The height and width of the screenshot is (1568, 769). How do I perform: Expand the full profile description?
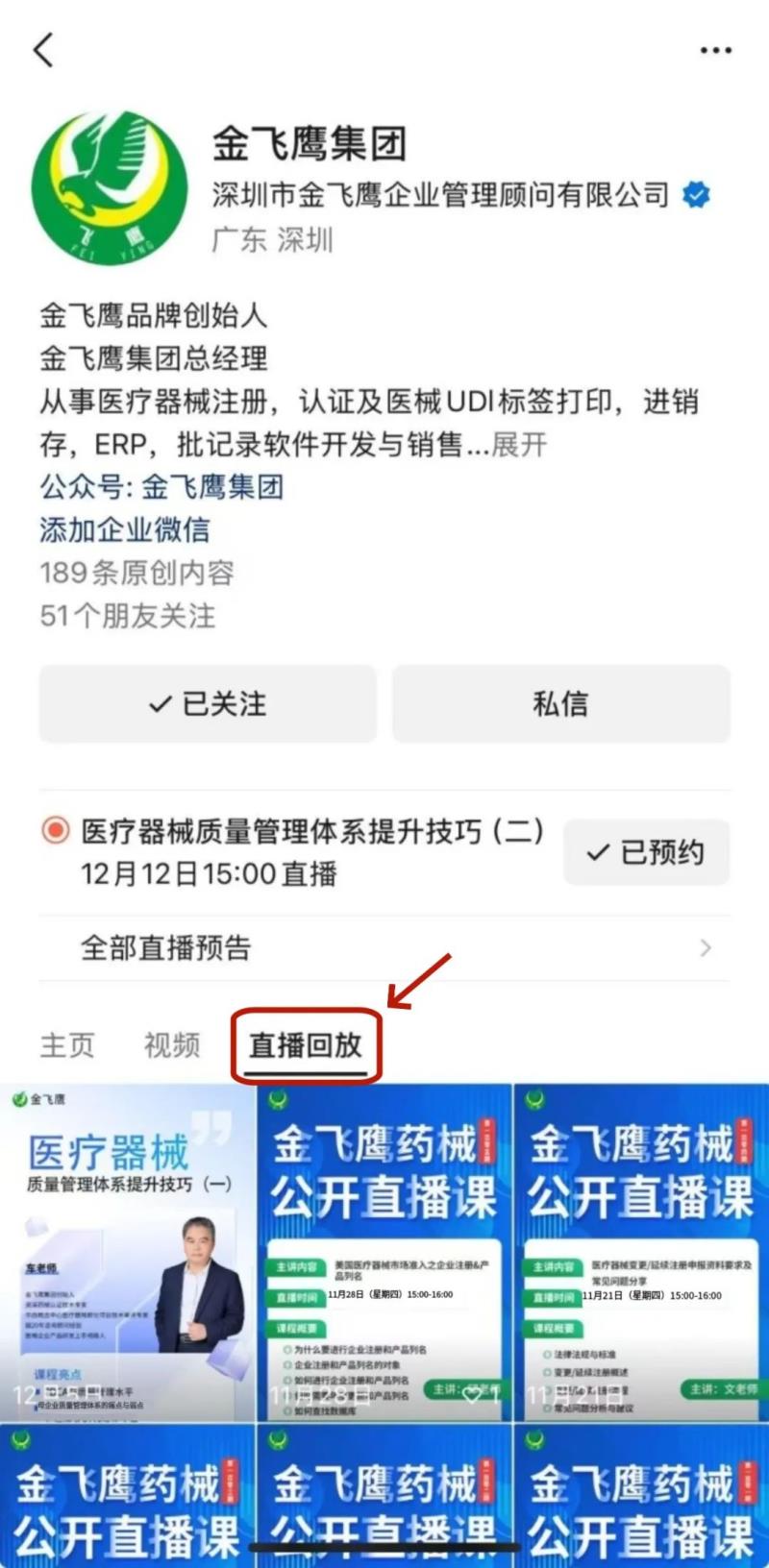pyautogui.click(x=520, y=445)
